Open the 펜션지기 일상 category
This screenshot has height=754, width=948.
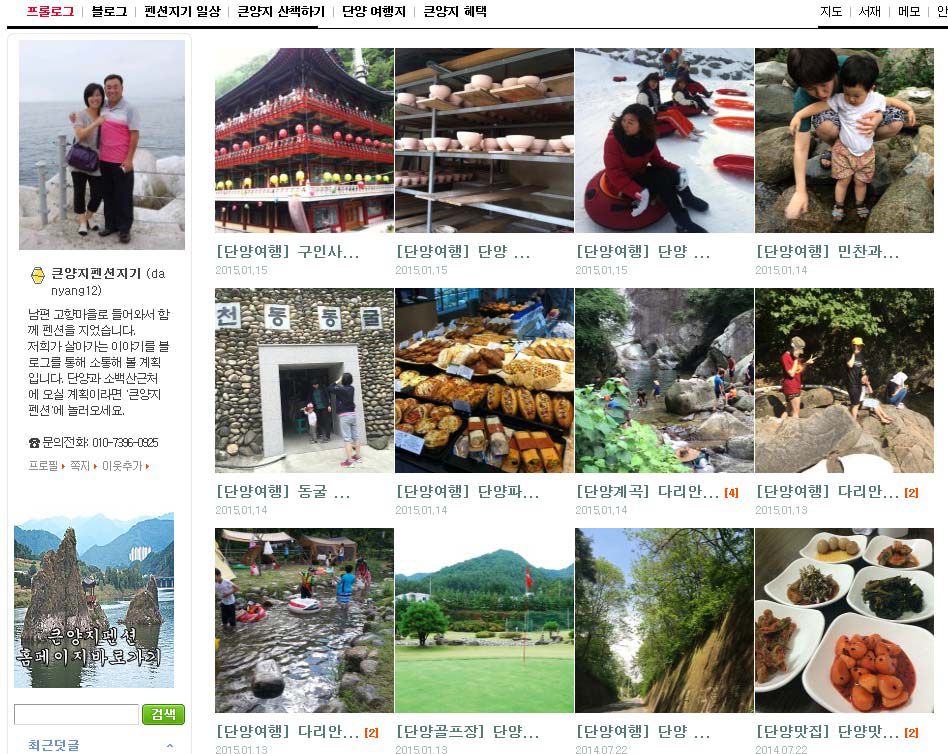(x=182, y=12)
